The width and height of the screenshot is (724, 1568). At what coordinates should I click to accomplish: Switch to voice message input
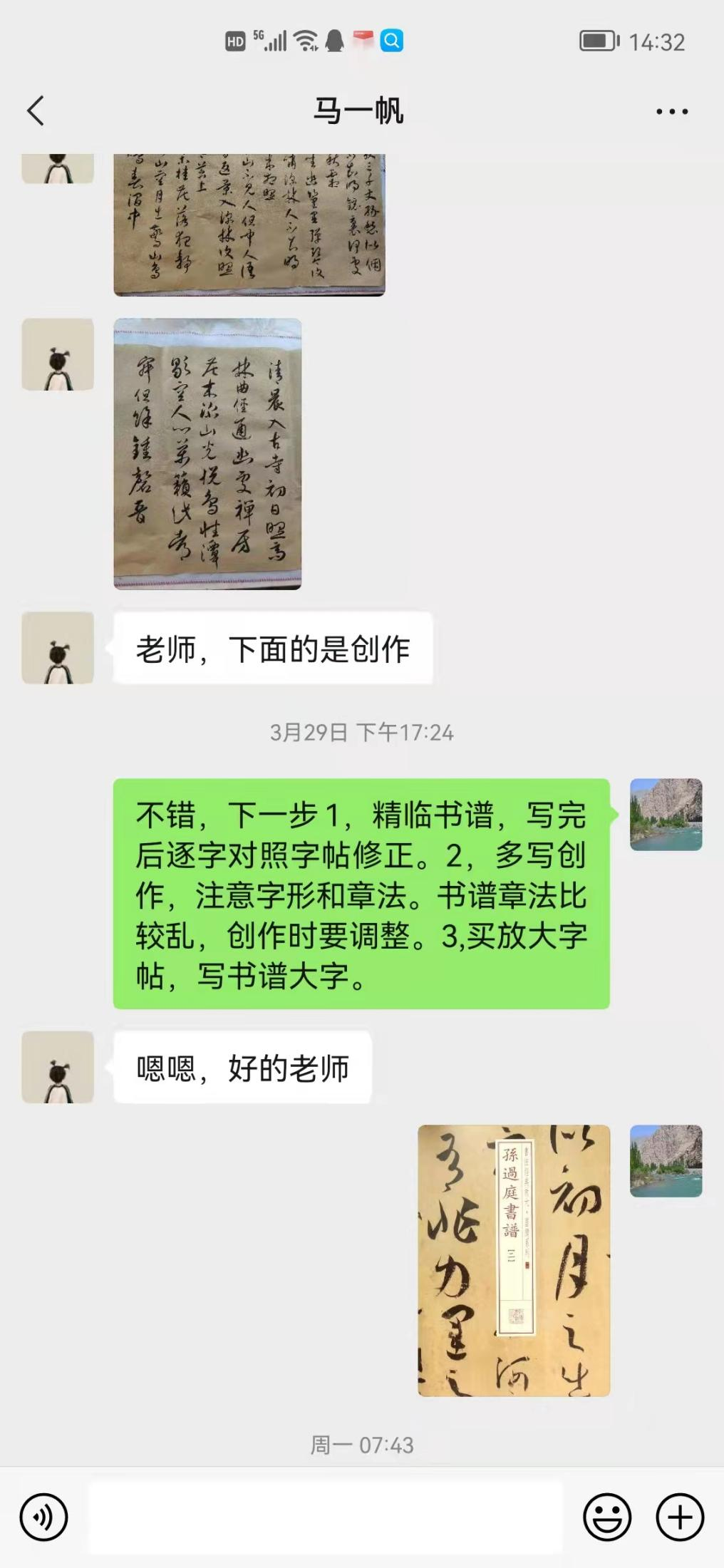(44, 1517)
